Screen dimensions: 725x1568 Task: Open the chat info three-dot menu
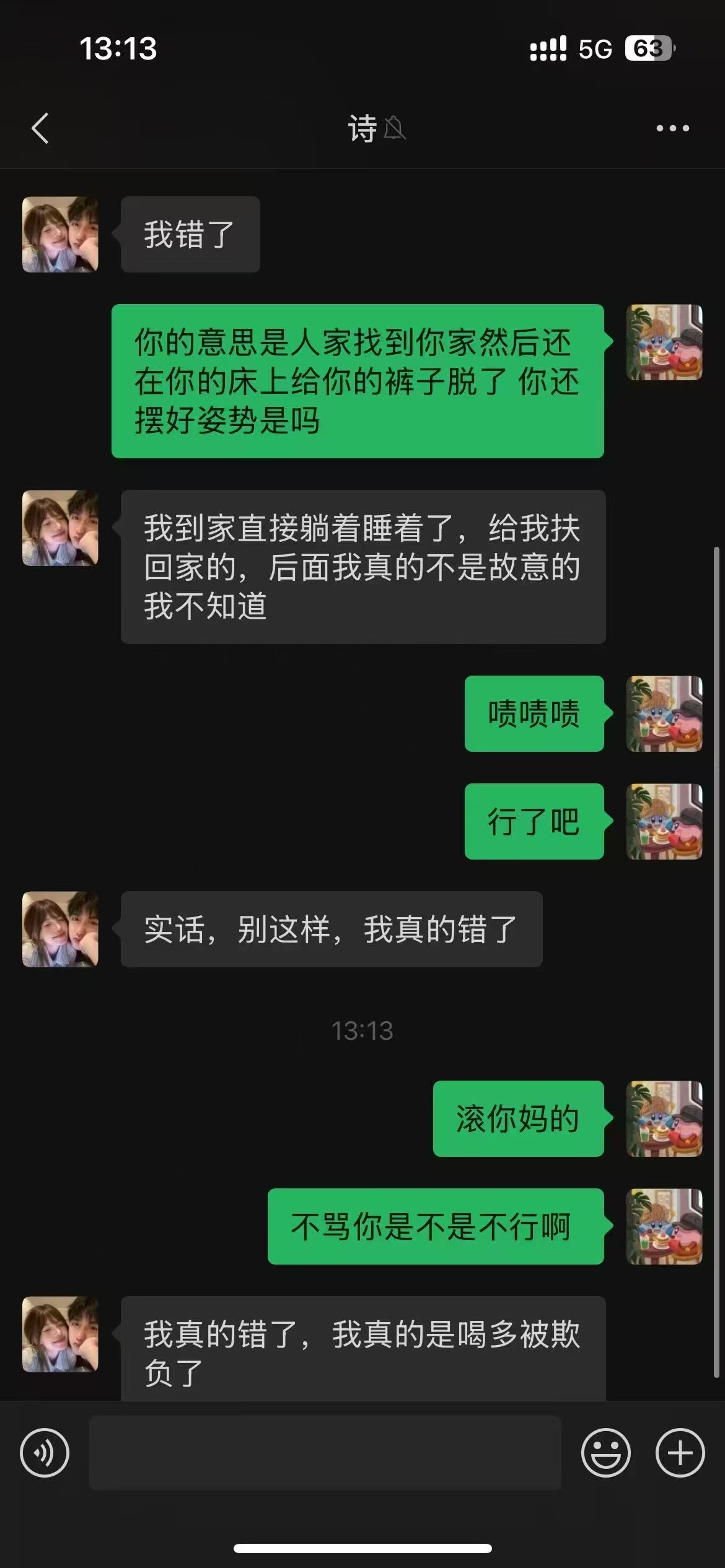click(672, 128)
